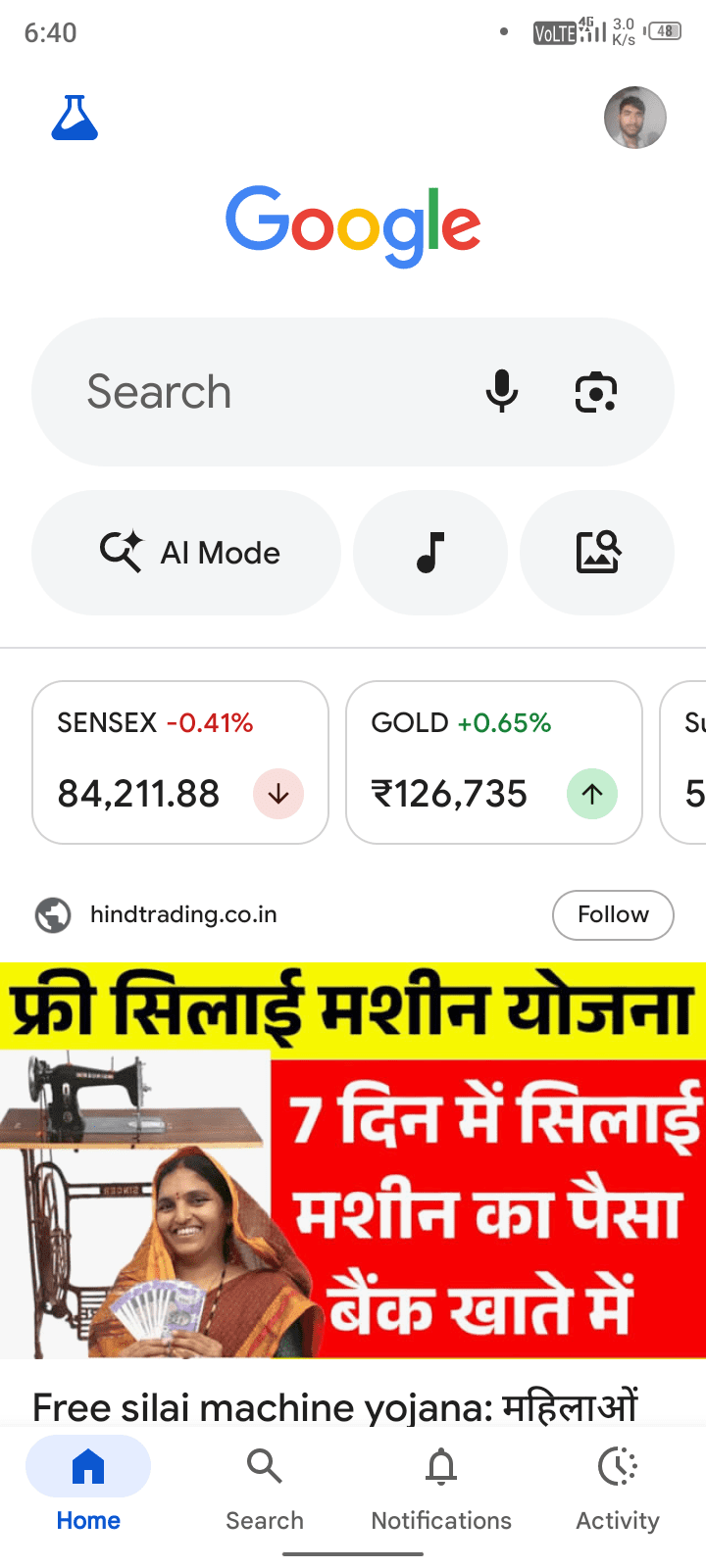Switch to the Search tab
The image size is (706, 1568).
tap(265, 1490)
